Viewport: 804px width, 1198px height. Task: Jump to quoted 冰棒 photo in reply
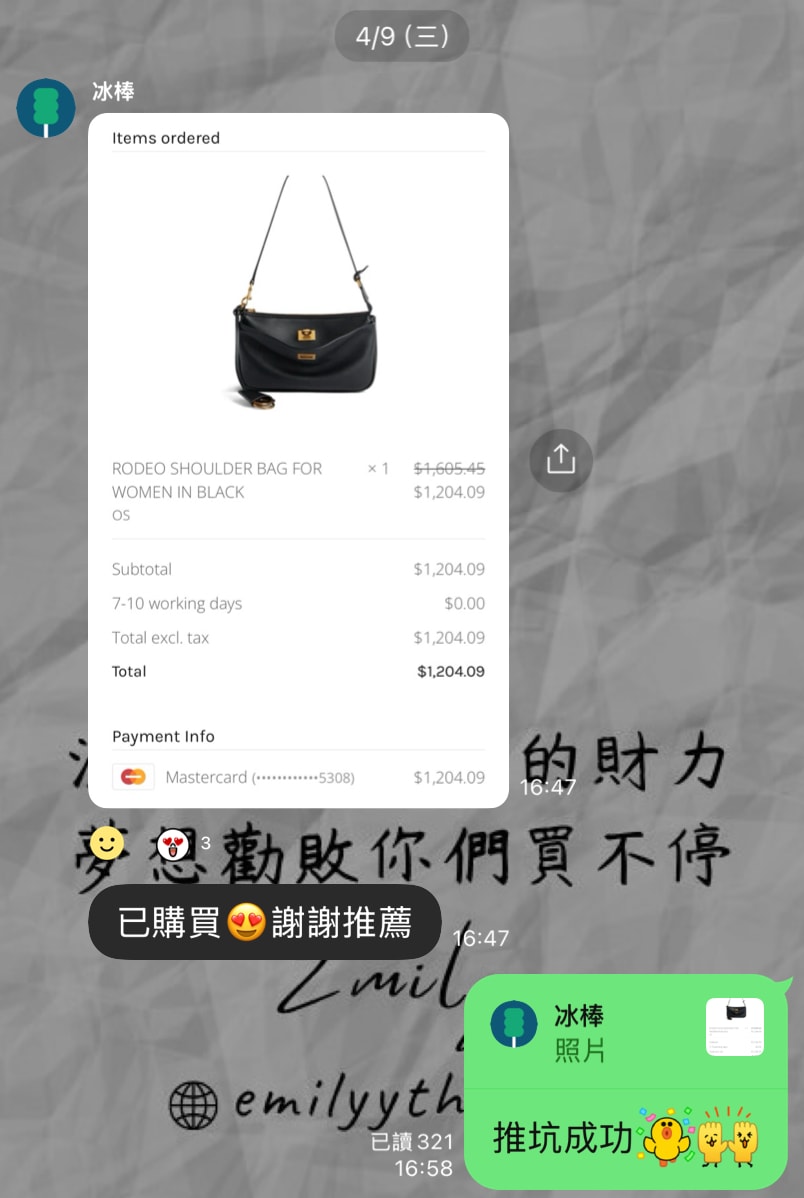[x=627, y=1032]
